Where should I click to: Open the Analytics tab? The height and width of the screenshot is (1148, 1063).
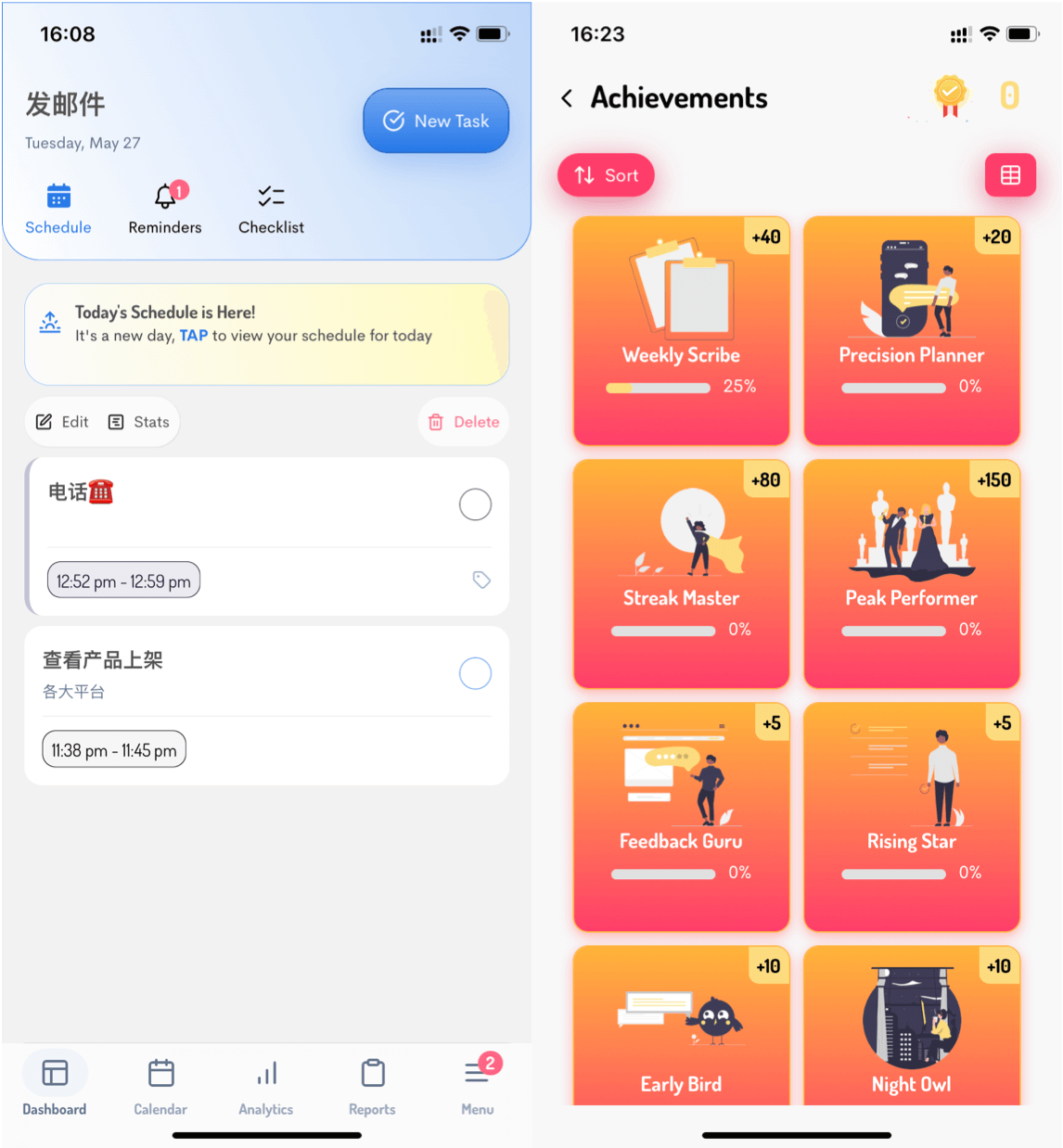(x=266, y=1087)
